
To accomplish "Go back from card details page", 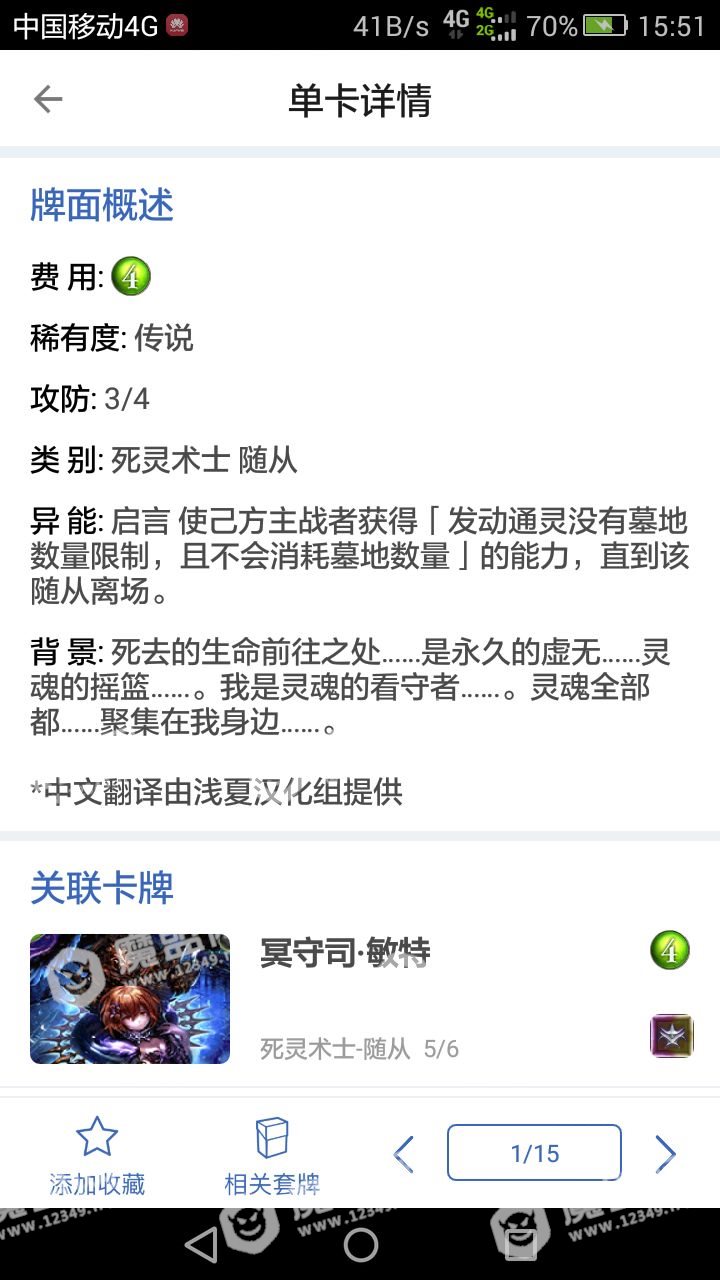I will click(48, 99).
